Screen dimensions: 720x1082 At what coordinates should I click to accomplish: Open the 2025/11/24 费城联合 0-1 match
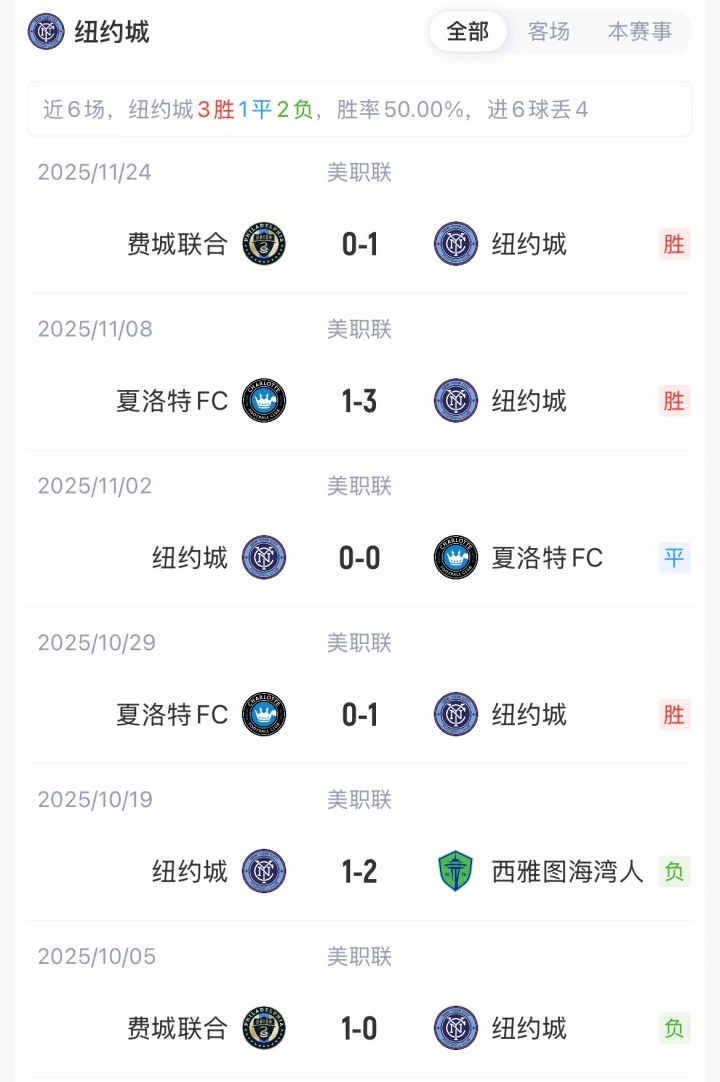pos(359,244)
